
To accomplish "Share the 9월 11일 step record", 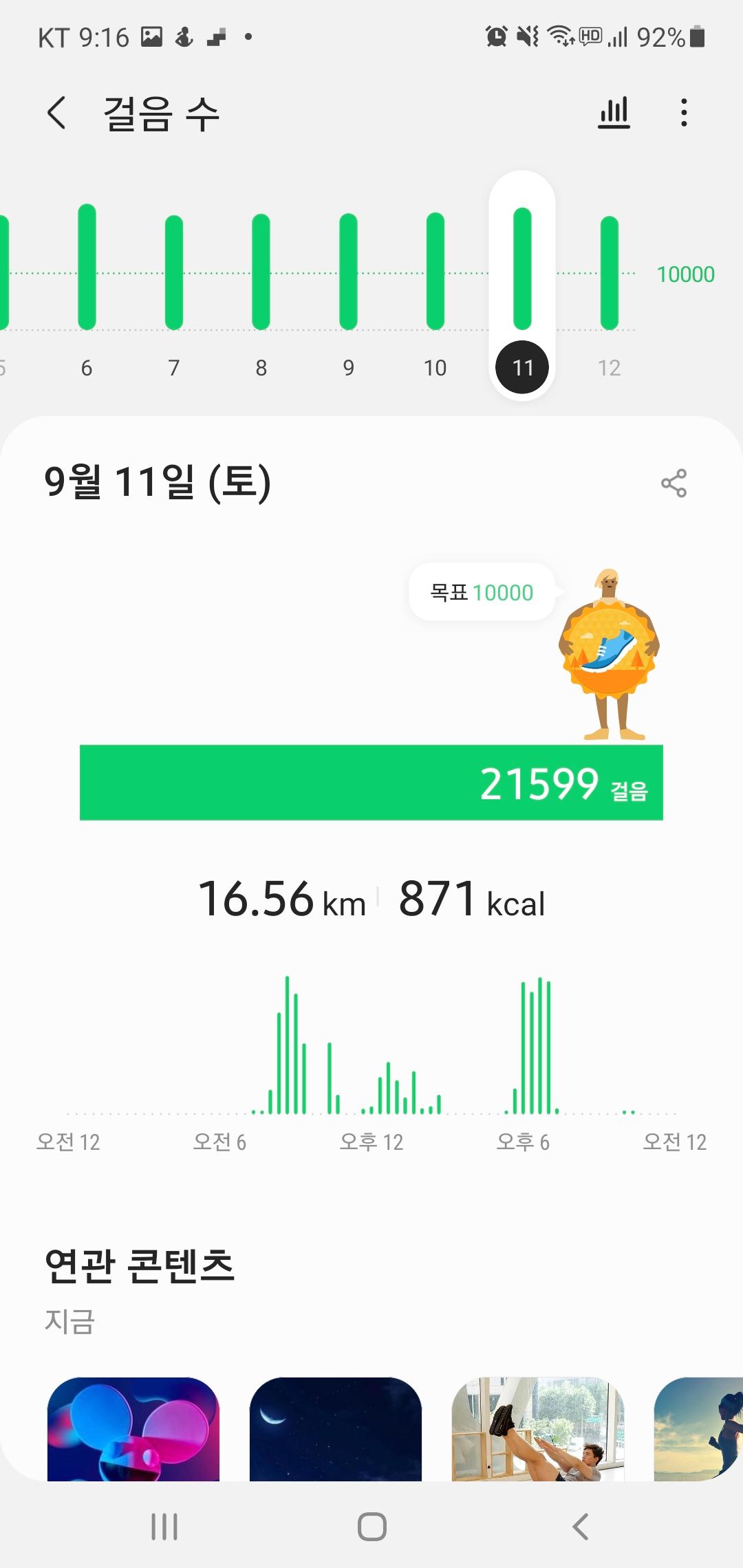I will click(x=674, y=483).
